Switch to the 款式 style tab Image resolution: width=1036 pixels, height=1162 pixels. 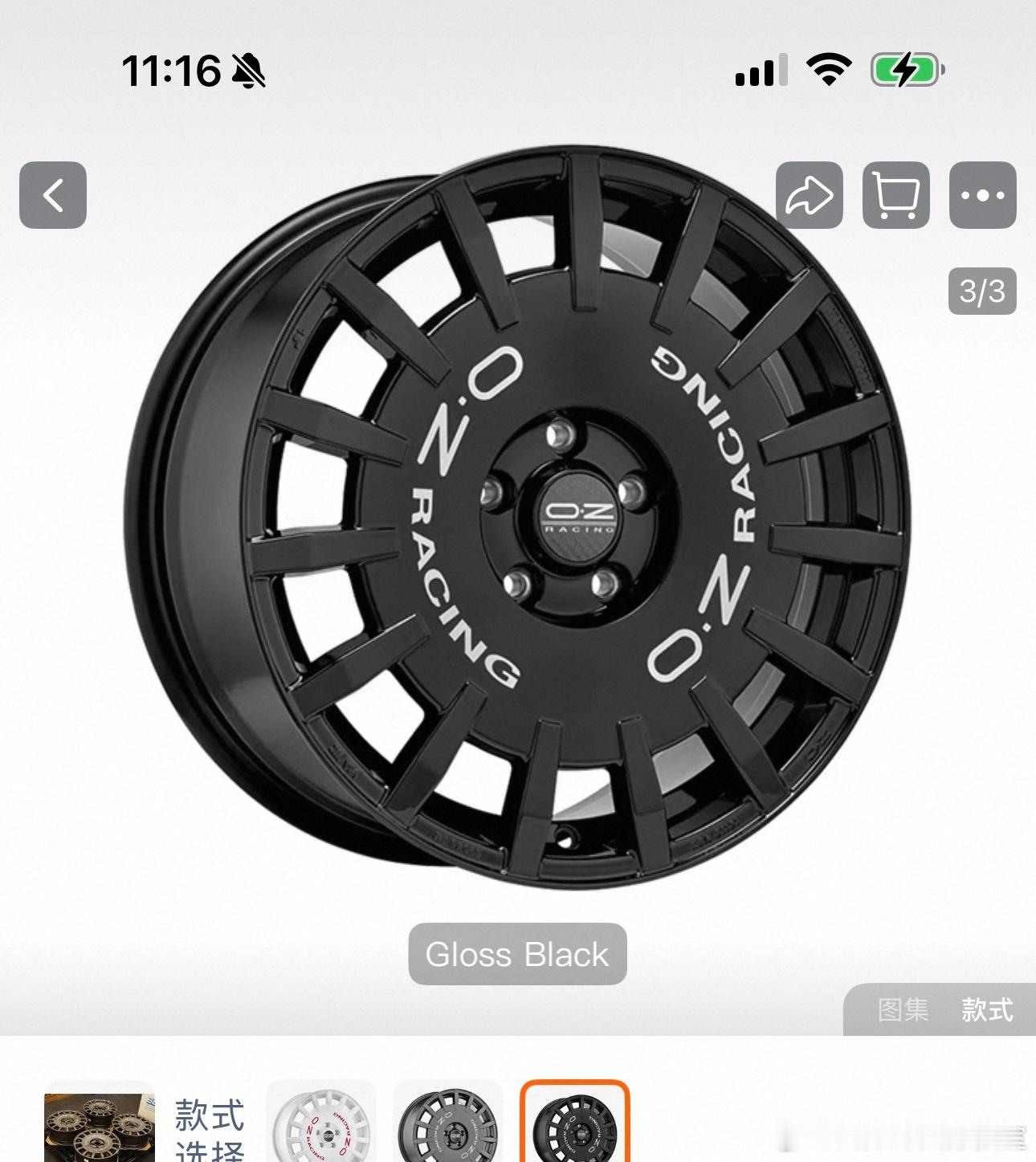(988, 1009)
